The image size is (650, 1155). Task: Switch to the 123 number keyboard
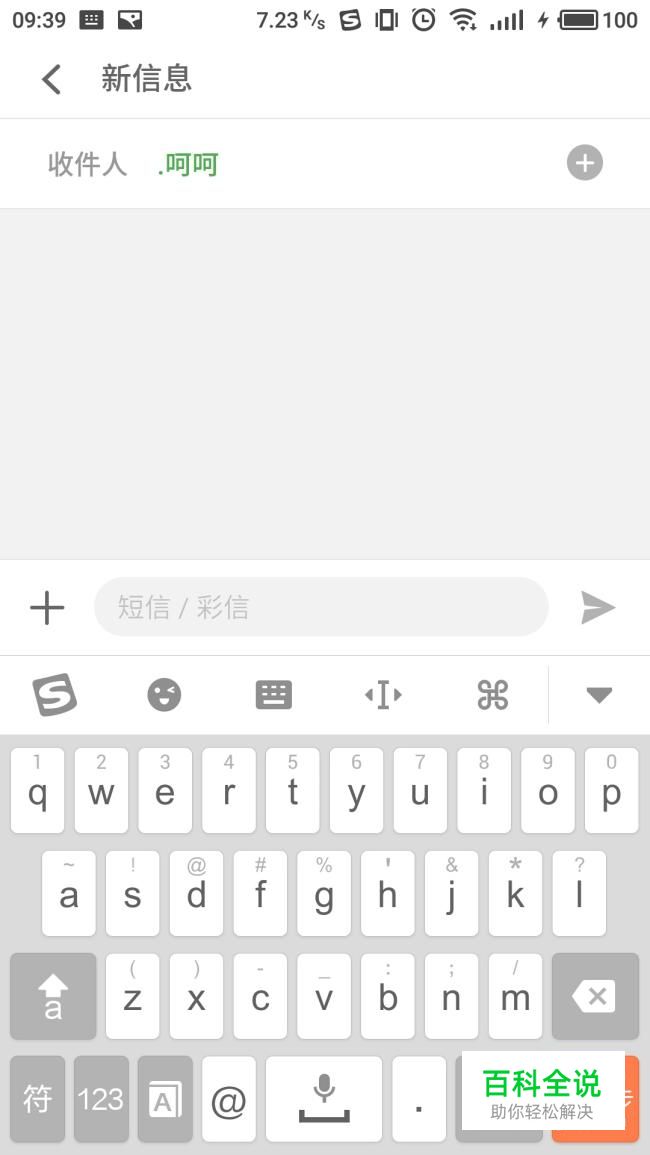pyautogui.click(x=101, y=1099)
